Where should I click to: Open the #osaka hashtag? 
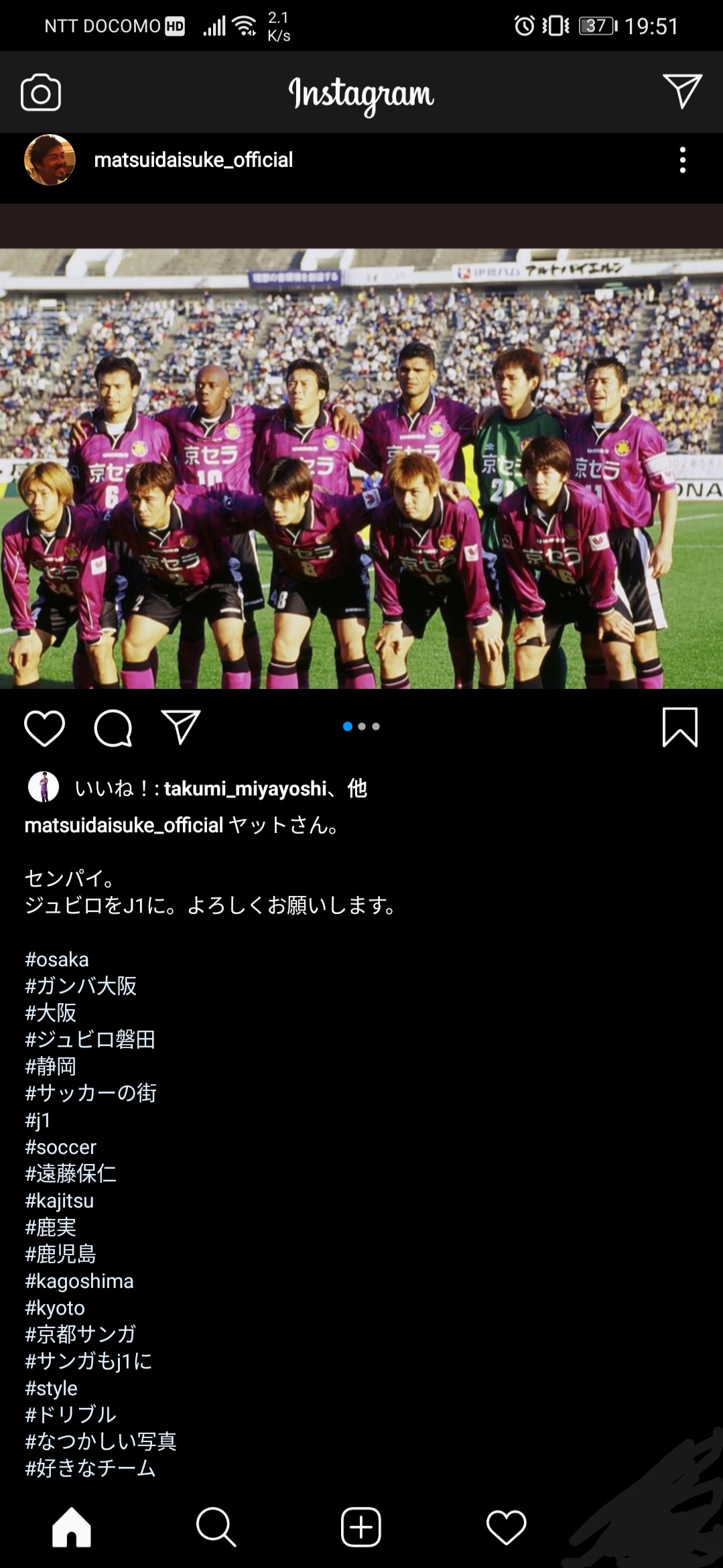coord(57,960)
